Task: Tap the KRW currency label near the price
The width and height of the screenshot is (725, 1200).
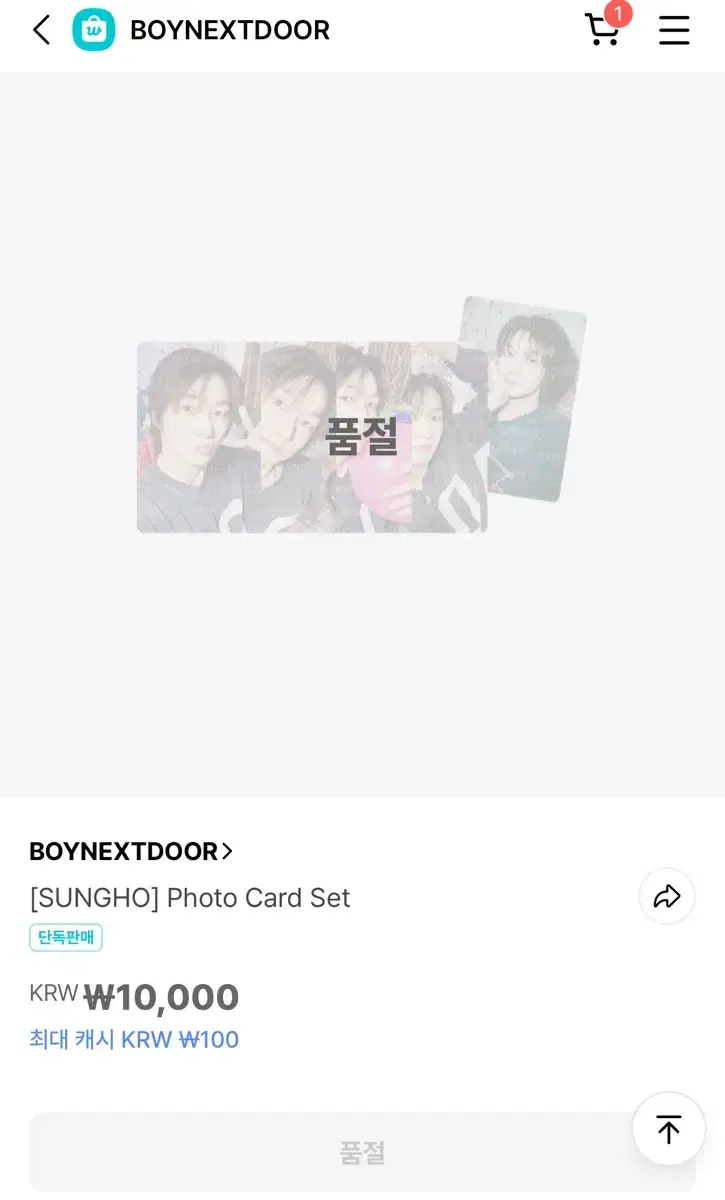Action: coord(53,992)
